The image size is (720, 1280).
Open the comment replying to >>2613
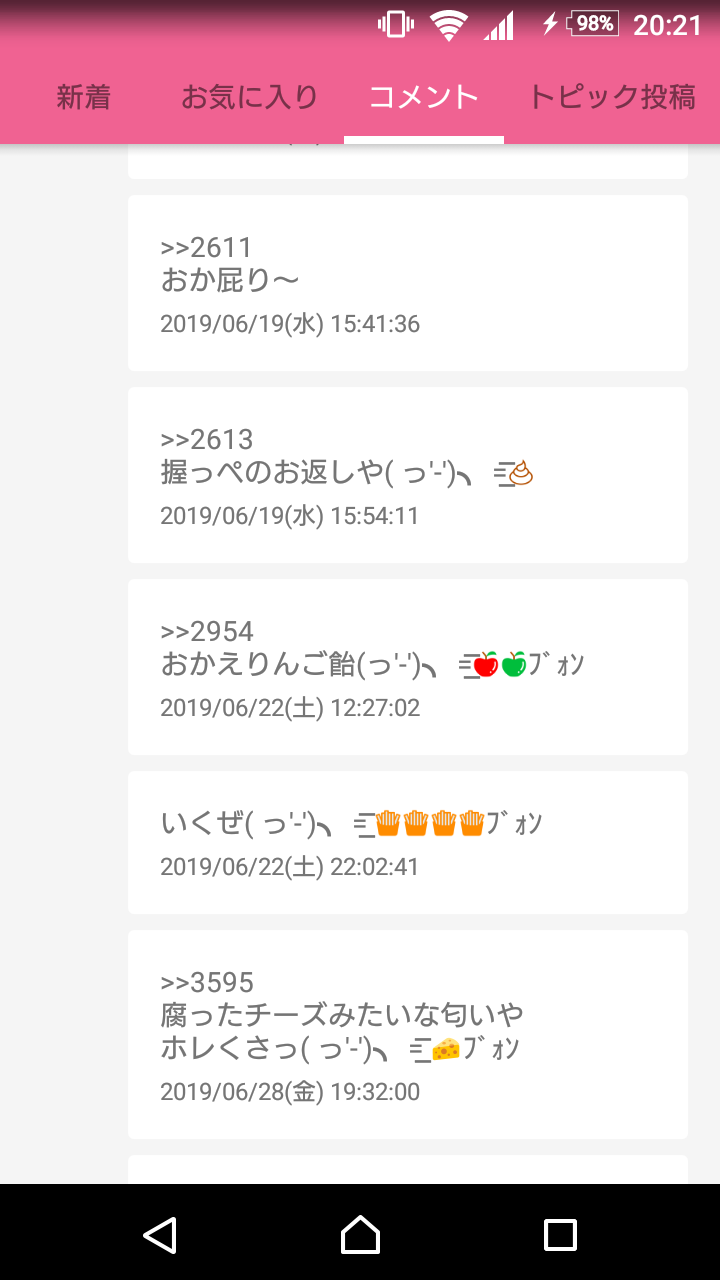point(408,475)
